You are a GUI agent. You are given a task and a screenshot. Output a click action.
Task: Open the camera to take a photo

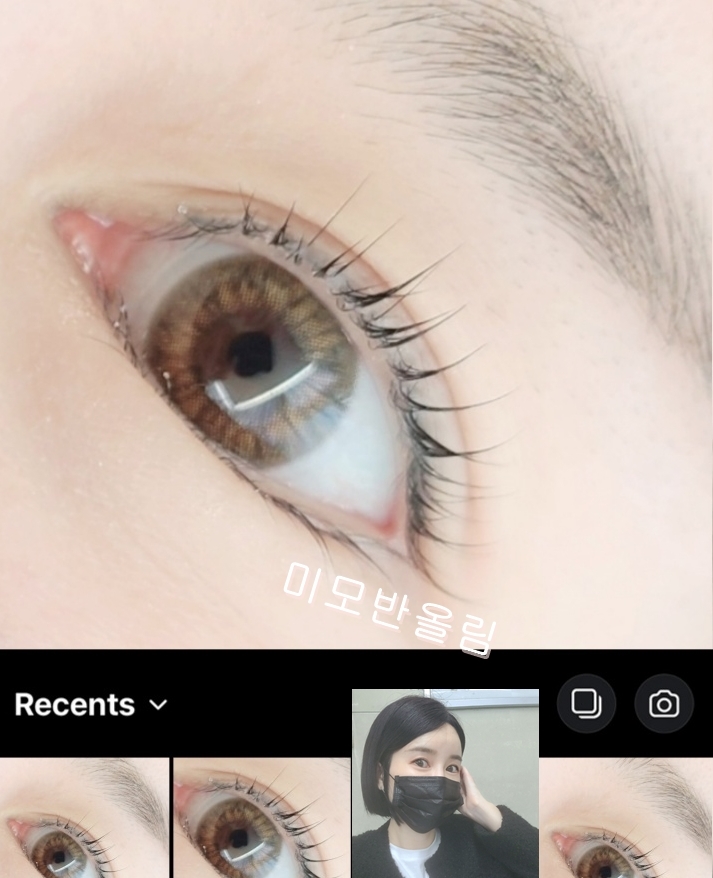(x=664, y=704)
